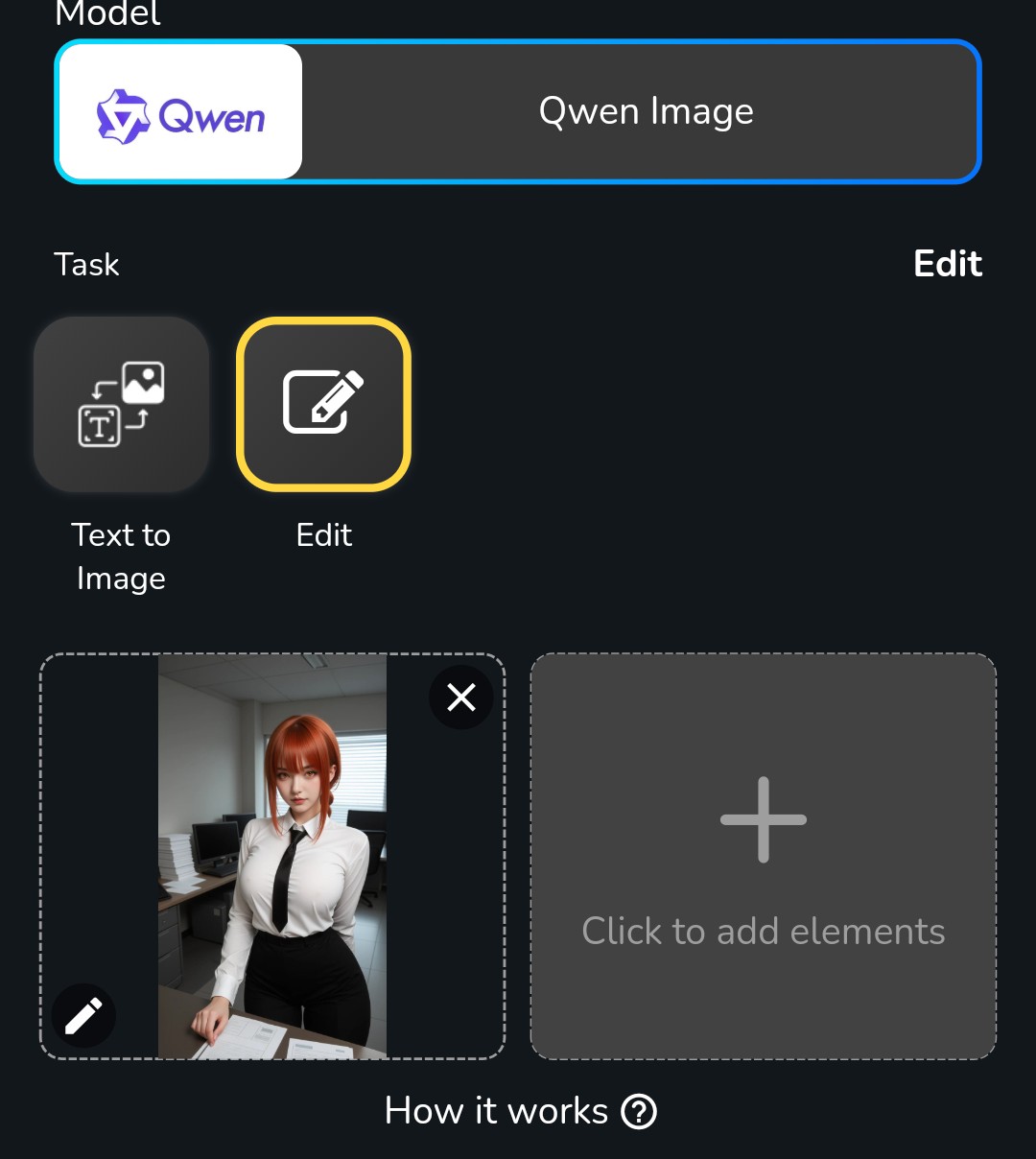
Task: Select the Edit task
Action: (323, 405)
